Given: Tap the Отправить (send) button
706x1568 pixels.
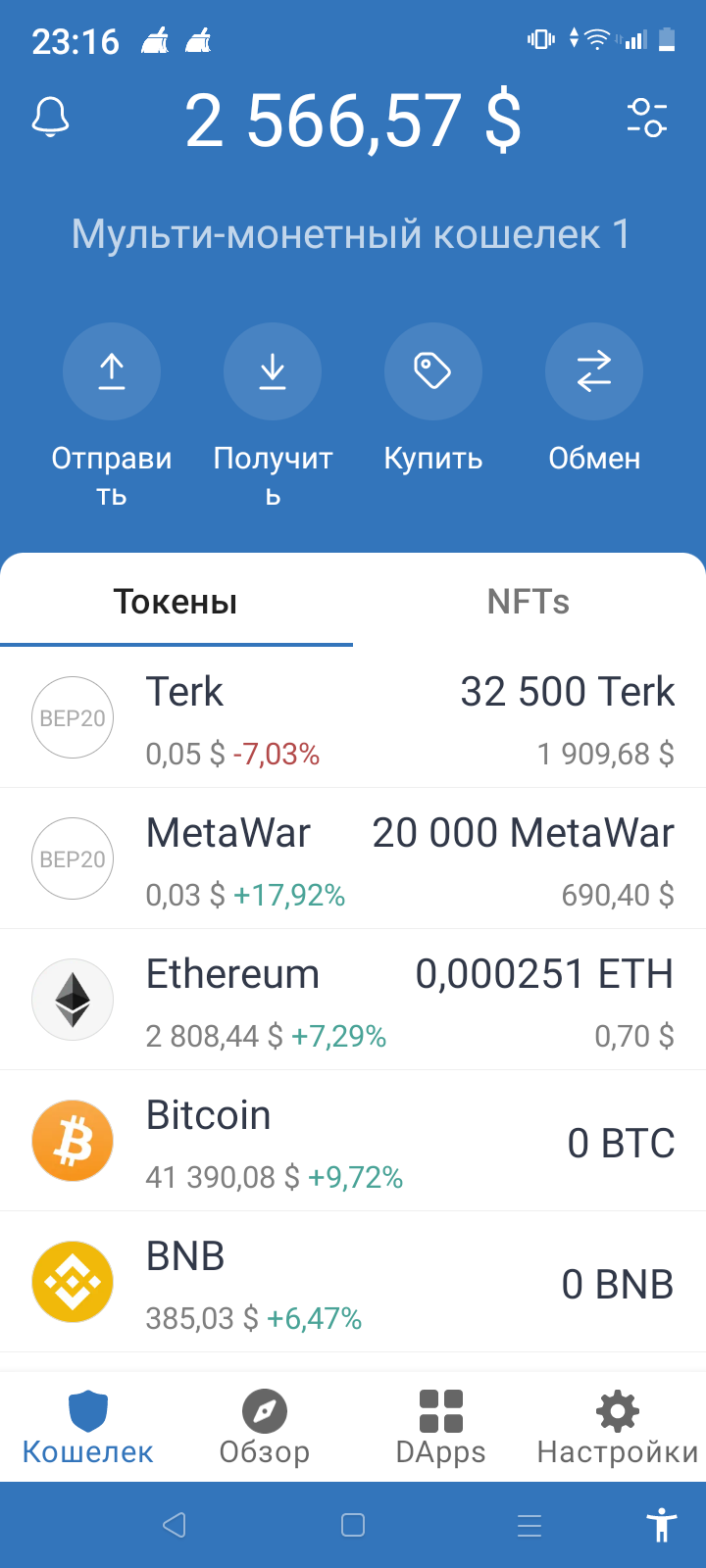Looking at the screenshot, I should click(112, 372).
